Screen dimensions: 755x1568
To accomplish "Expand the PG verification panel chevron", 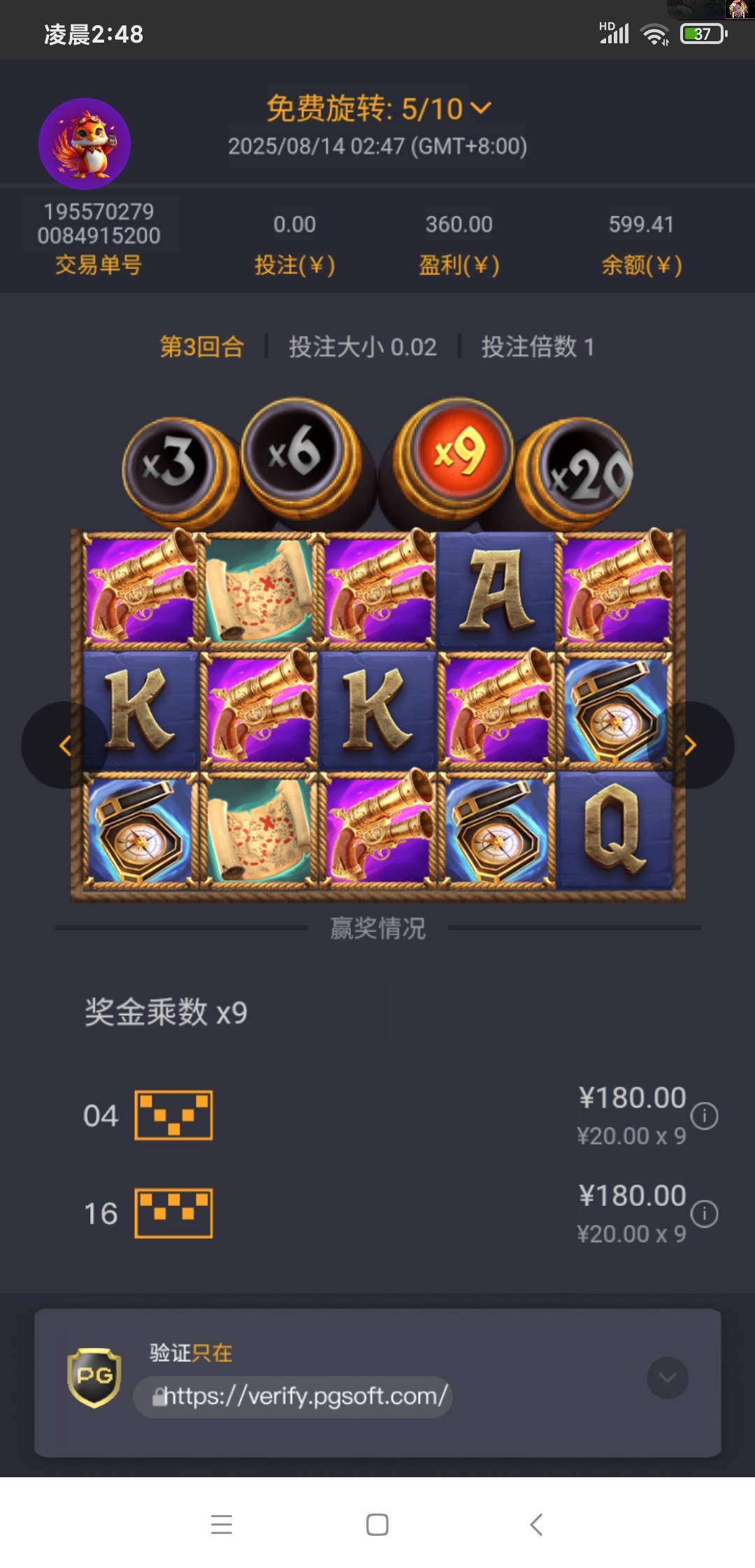I will [x=667, y=1377].
